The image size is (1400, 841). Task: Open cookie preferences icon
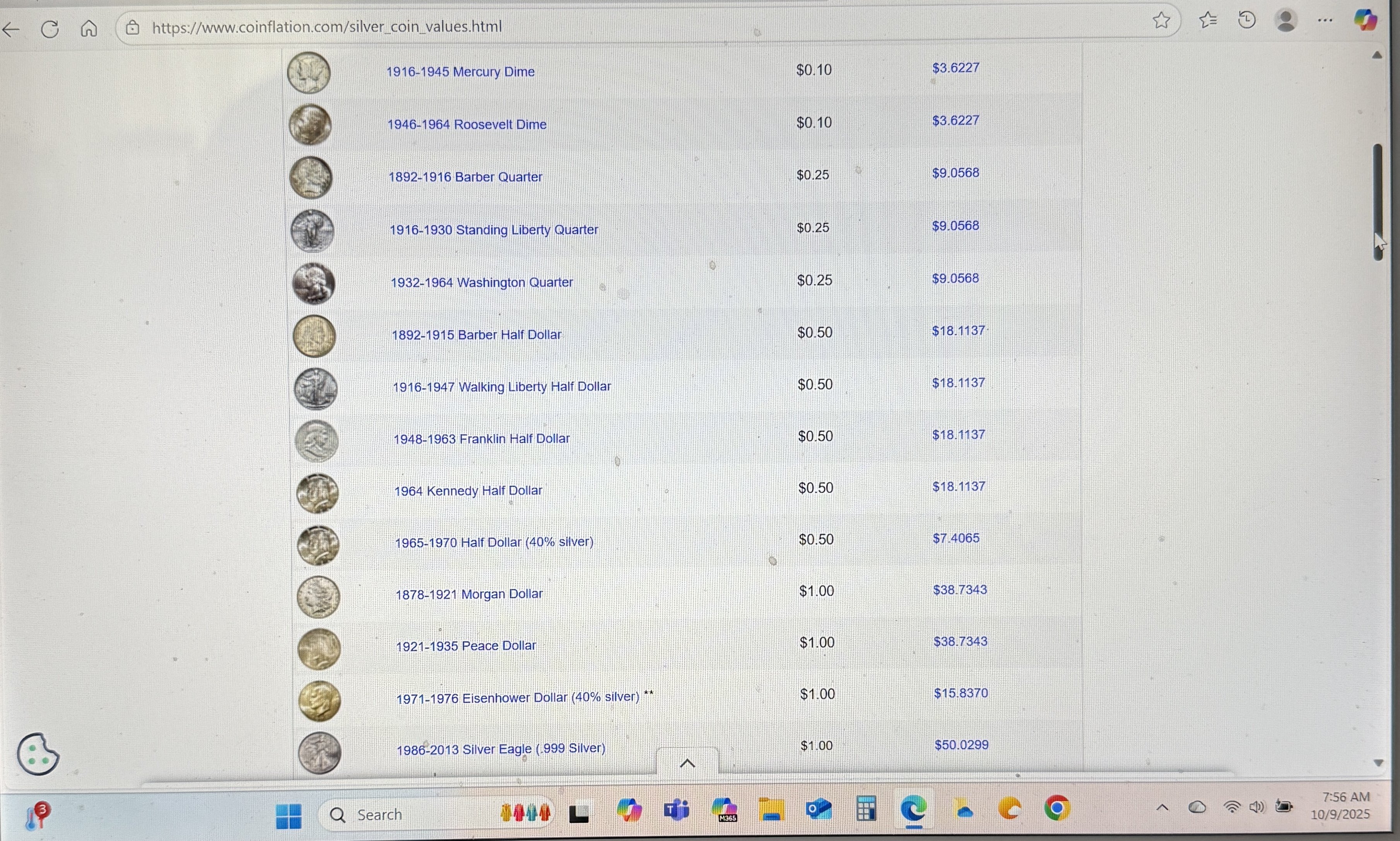[38, 754]
